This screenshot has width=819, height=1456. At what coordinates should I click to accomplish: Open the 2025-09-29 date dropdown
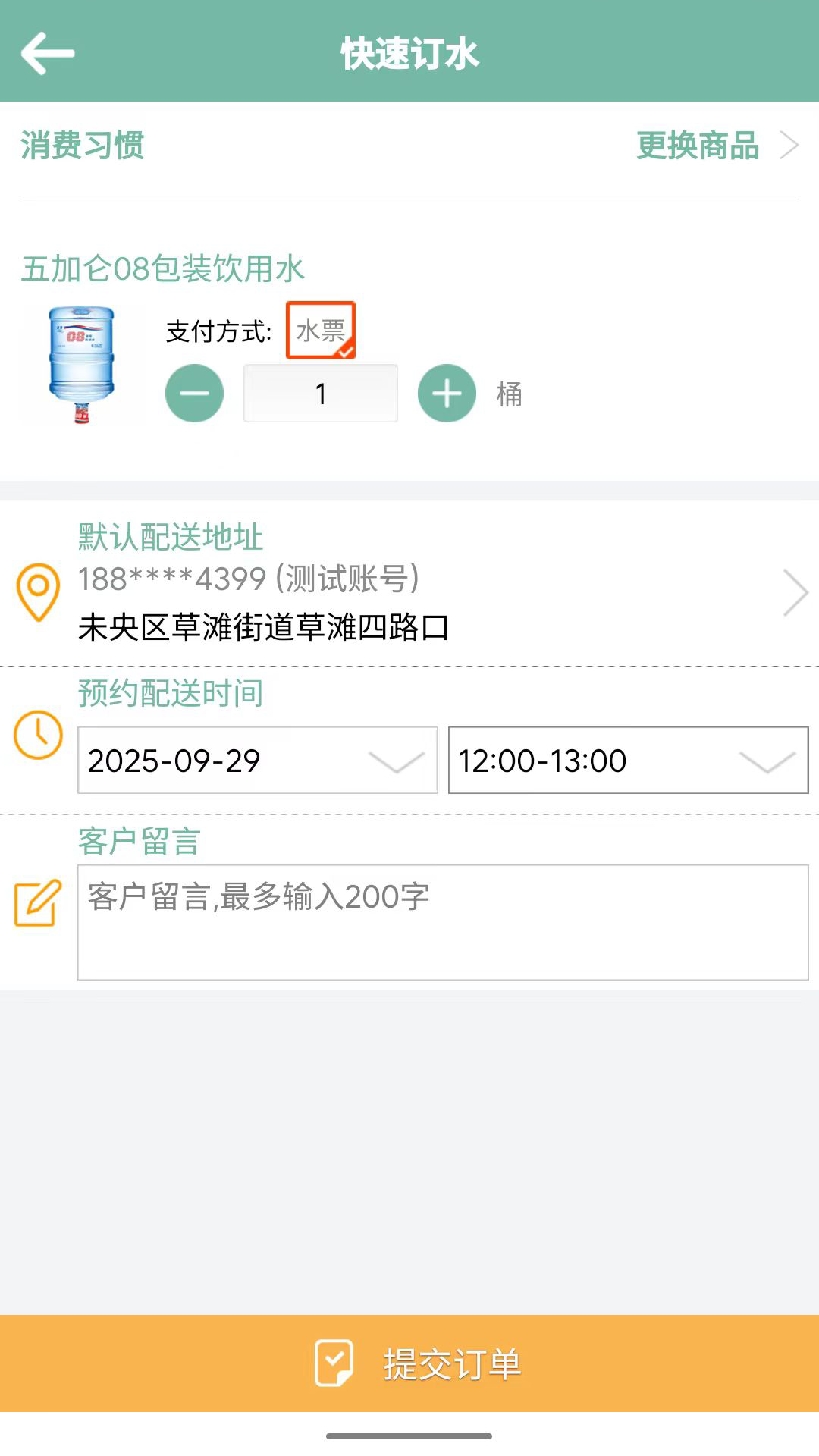click(257, 761)
